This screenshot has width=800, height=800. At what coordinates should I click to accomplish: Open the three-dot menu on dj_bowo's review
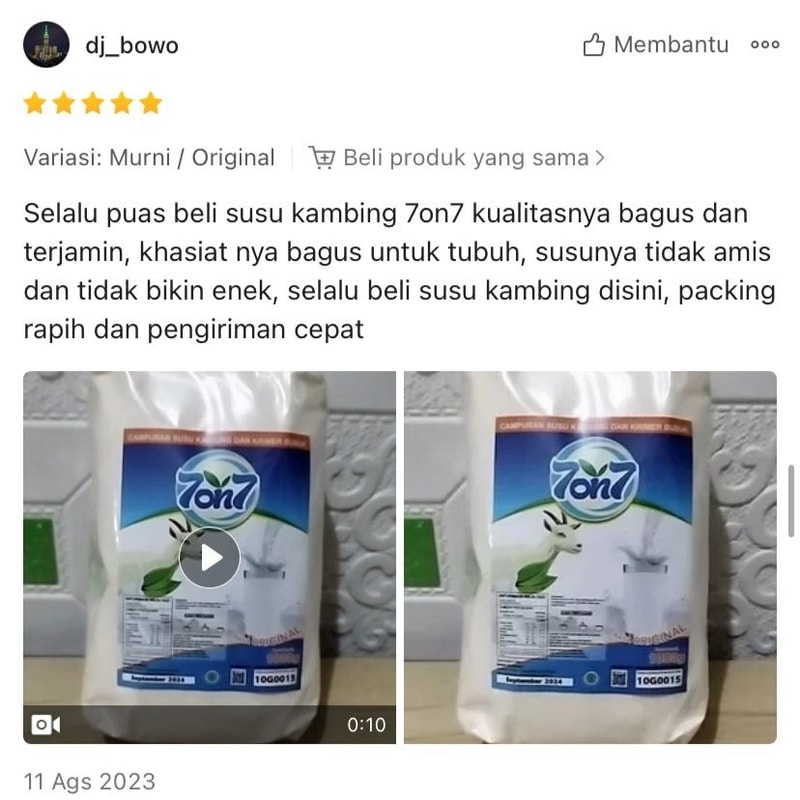tap(765, 45)
